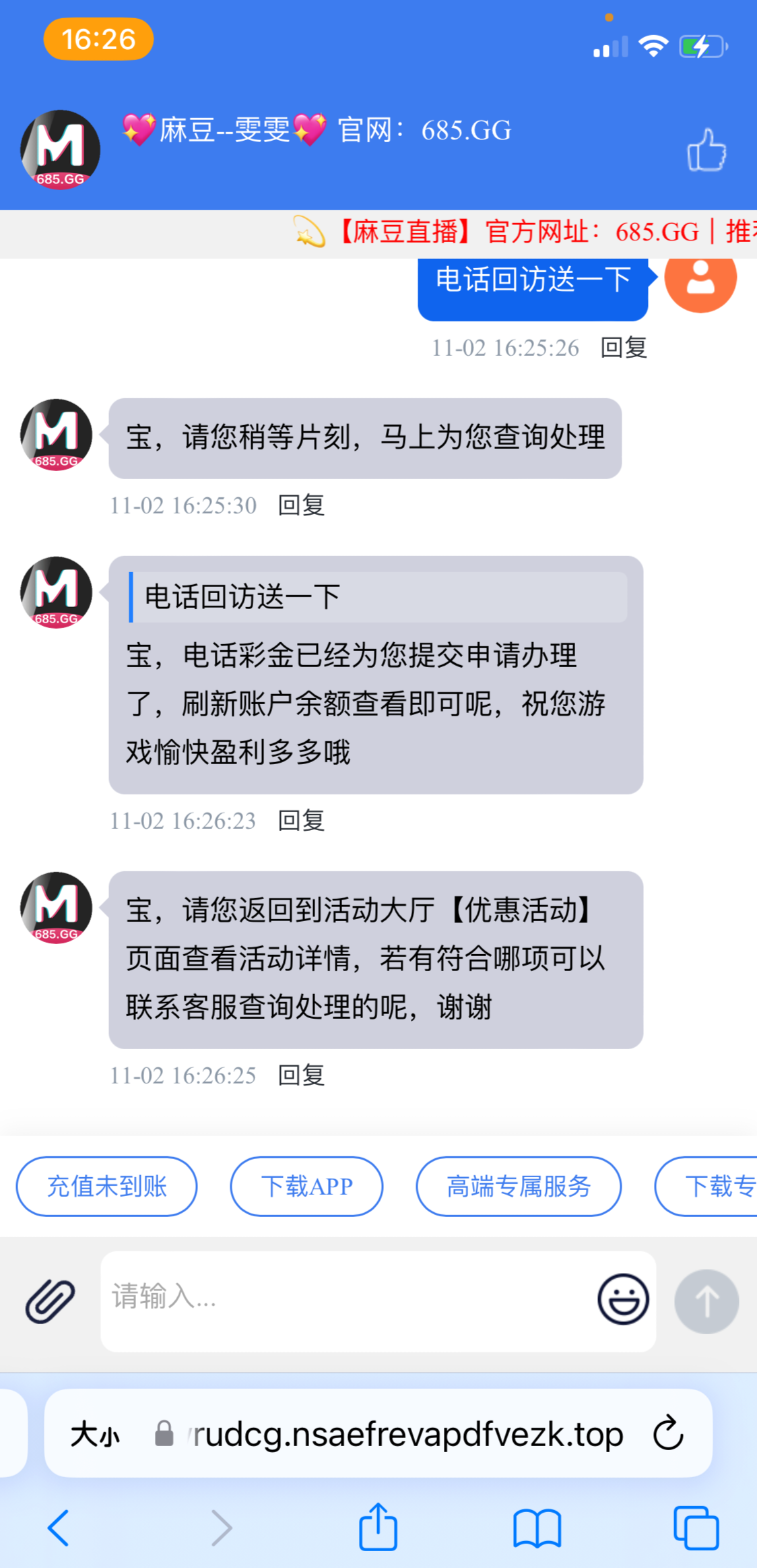757x1568 pixels.
Task: Go back to the previous page
Action: click(x=58, y=1528)
